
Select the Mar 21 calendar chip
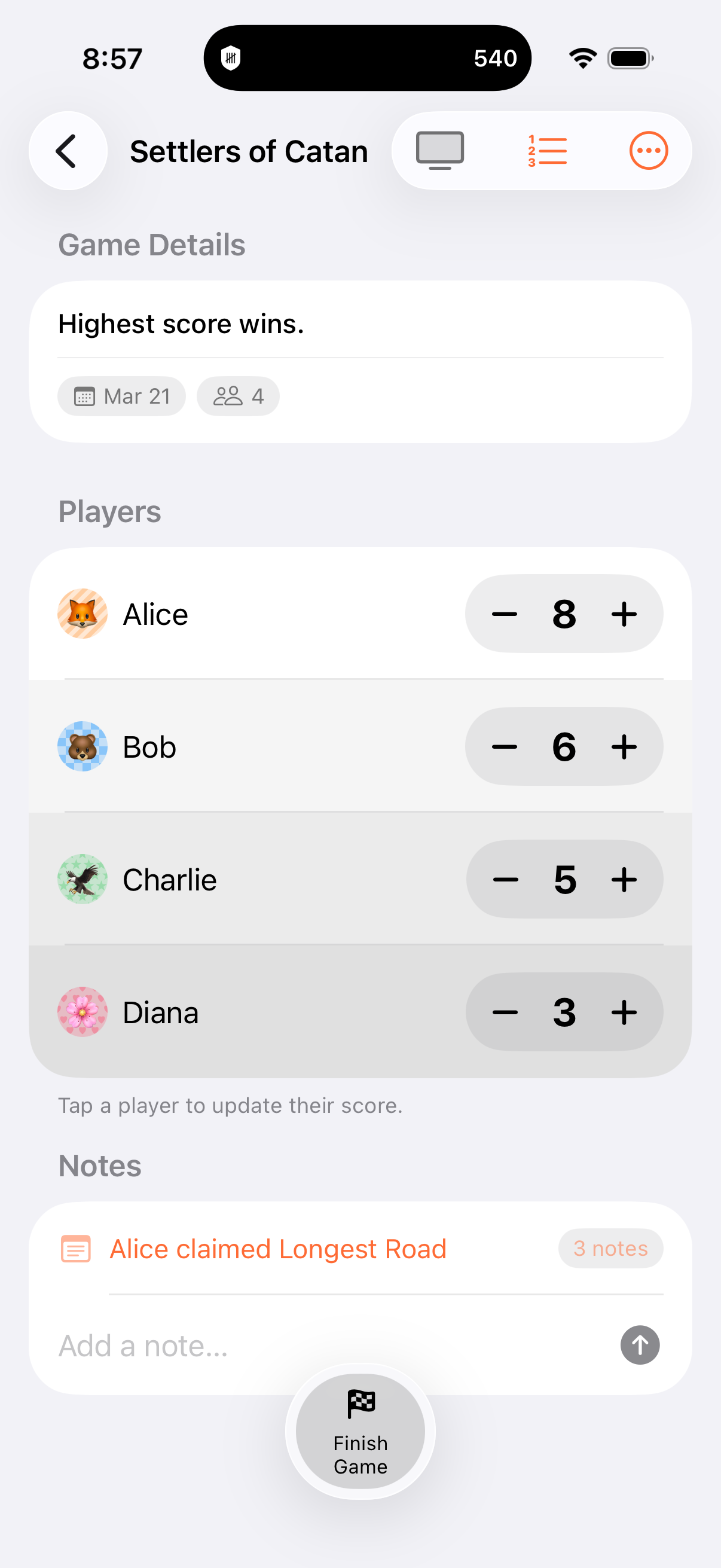click(121, 396)
